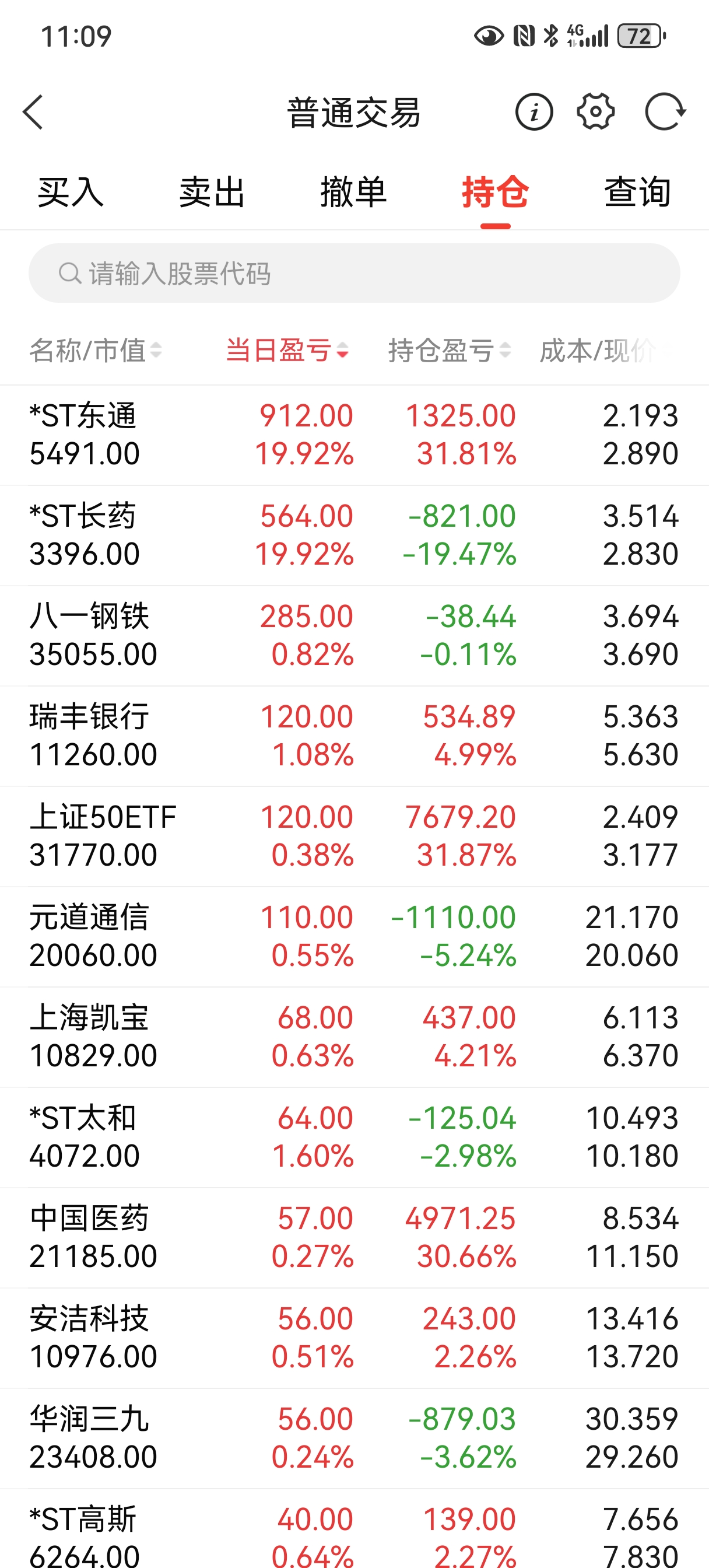Select the 持仓 tab

(x=495, y=192)
